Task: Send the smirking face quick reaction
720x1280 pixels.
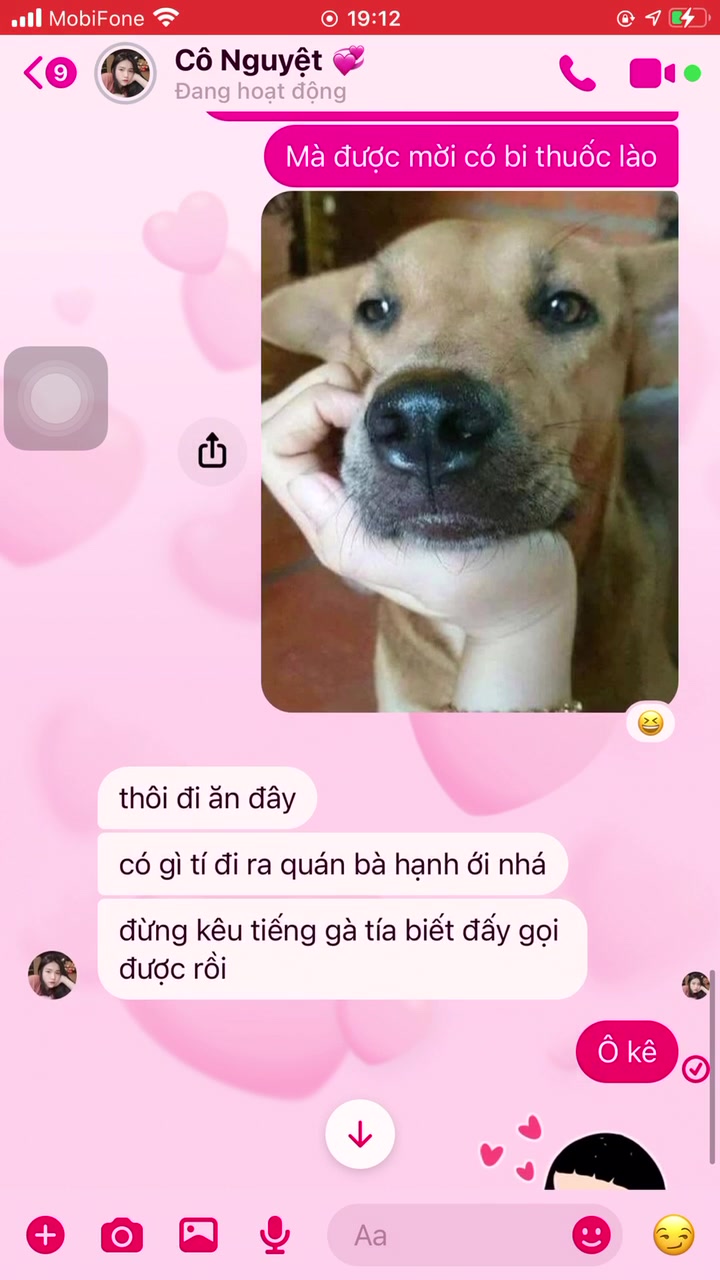Action: coord(673,1235)
